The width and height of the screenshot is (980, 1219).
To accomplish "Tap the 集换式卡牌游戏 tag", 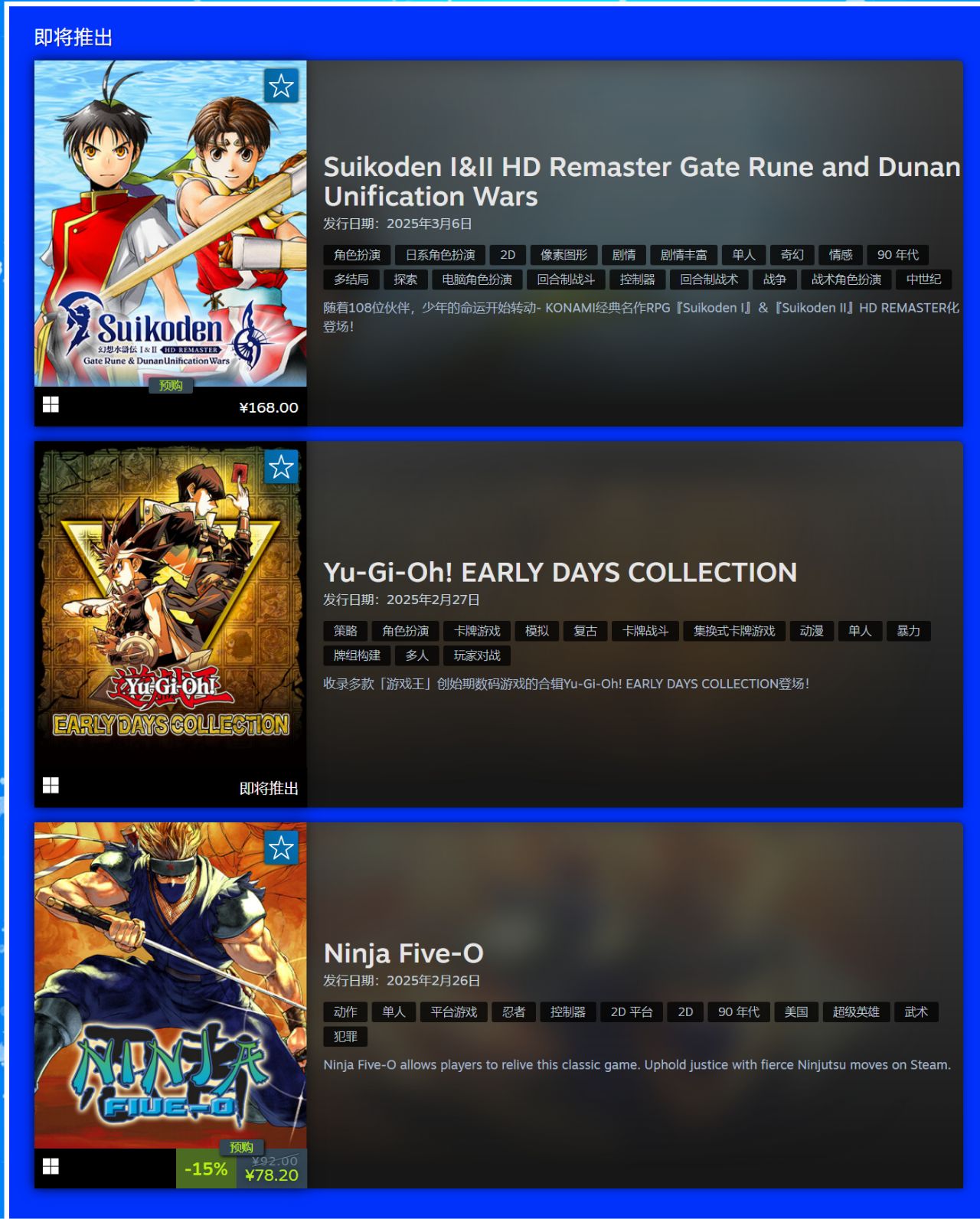I will (x=733, y=631).
